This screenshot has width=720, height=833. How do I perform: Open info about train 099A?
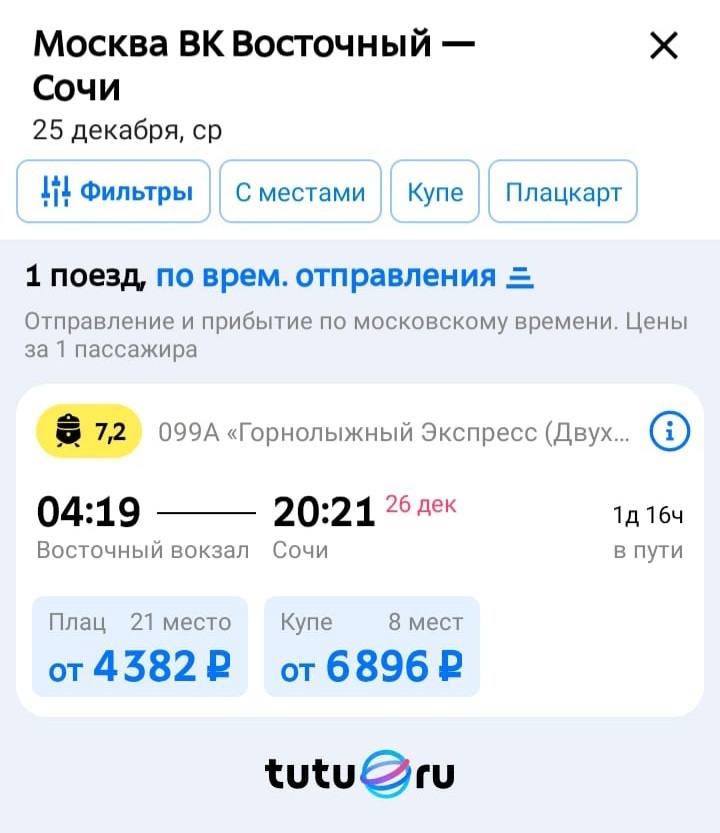(x=670, y=432)
